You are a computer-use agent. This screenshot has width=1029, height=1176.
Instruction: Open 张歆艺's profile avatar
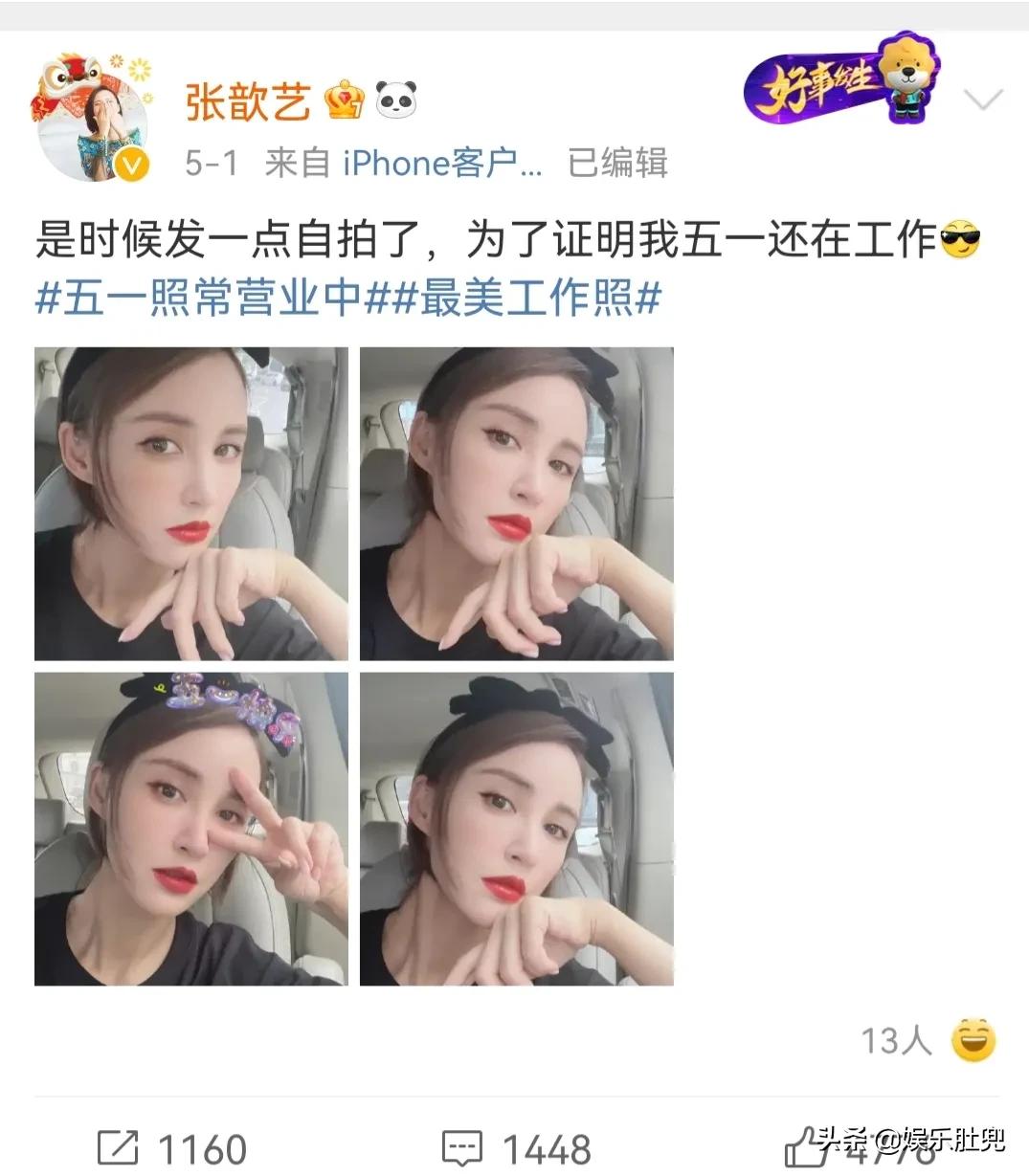[94, 118]
